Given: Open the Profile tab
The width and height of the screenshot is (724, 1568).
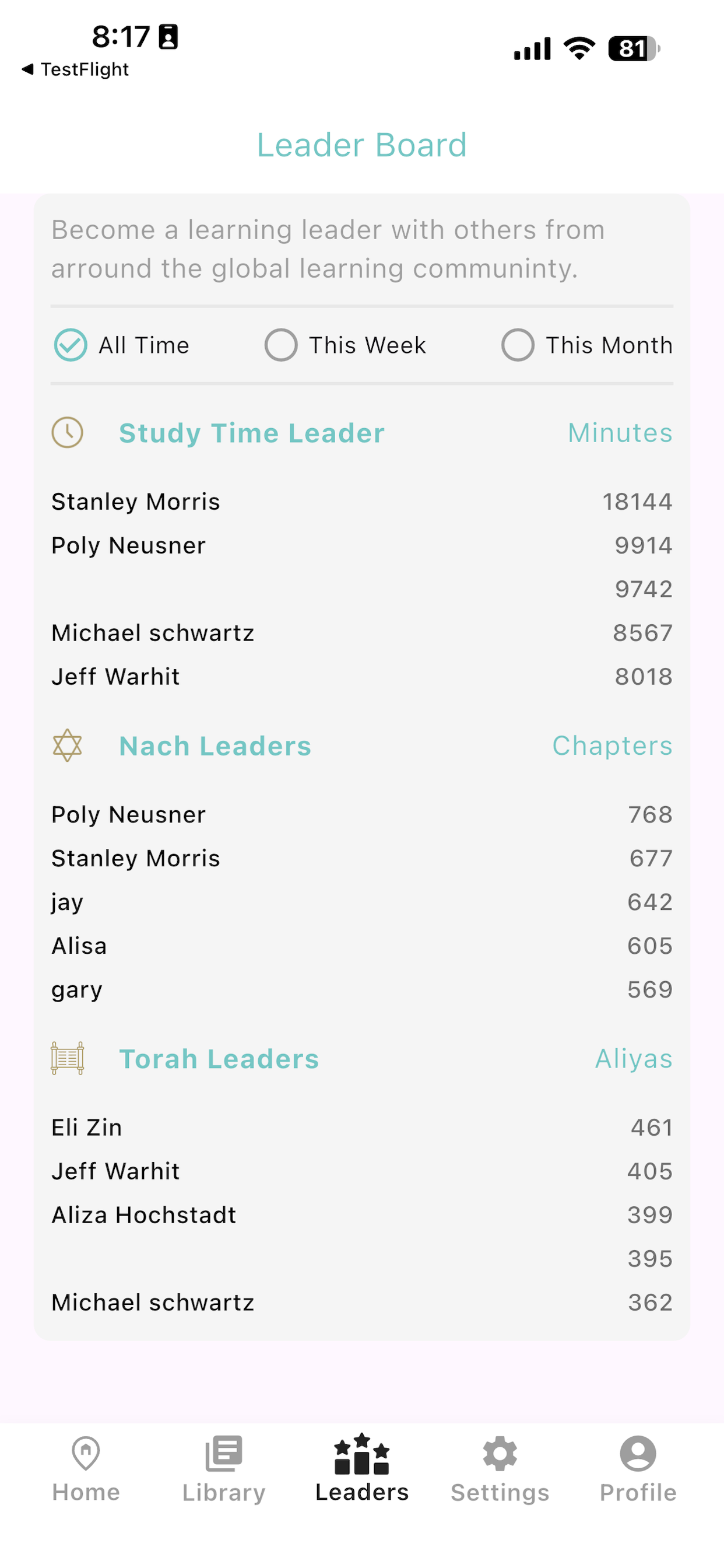Looking at the screenshot, I should pyautogui.click(x=638, y=1469).
